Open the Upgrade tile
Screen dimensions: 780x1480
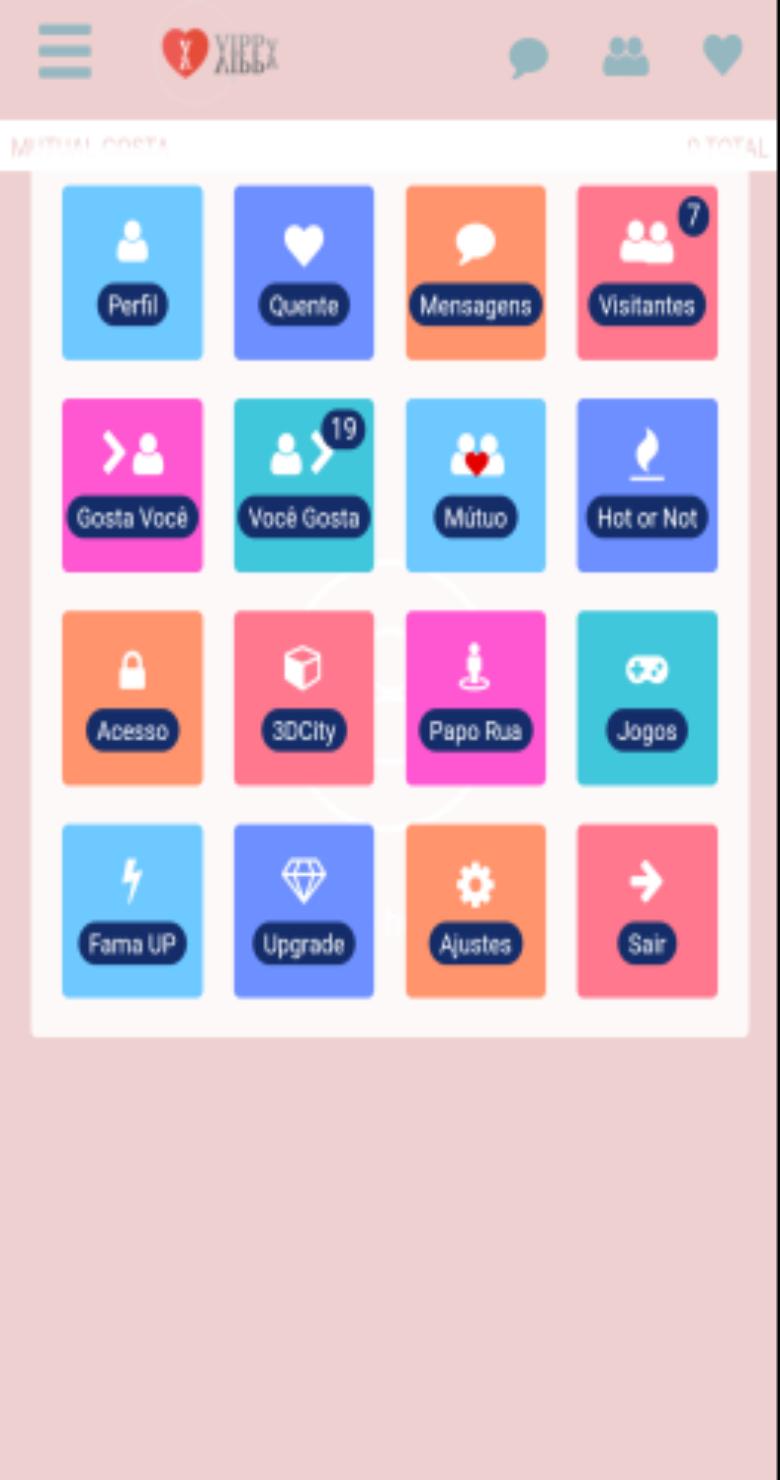point(304,911)
